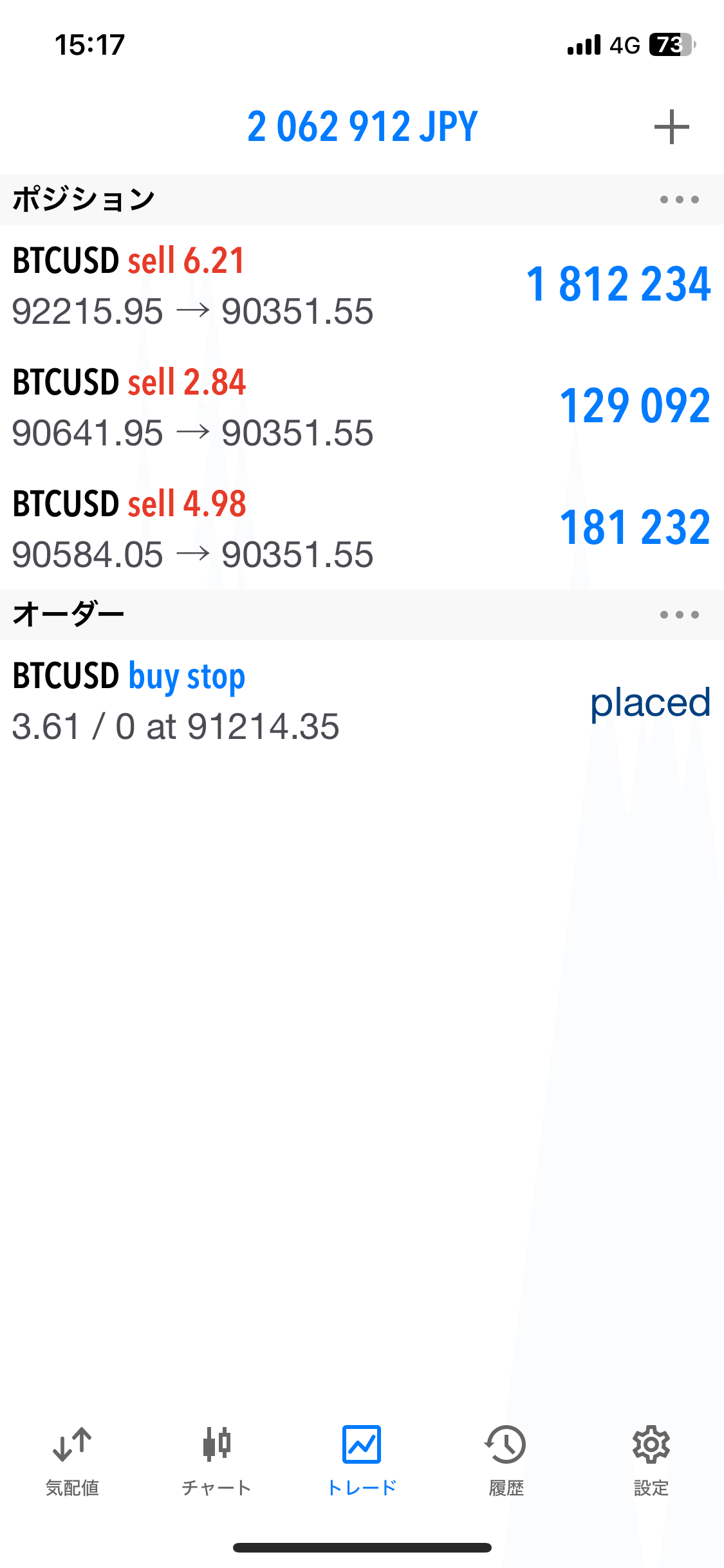Screen dimensions: 724x1568
Task: Open the オーダー section more options
Action: [x=679, y=615]
